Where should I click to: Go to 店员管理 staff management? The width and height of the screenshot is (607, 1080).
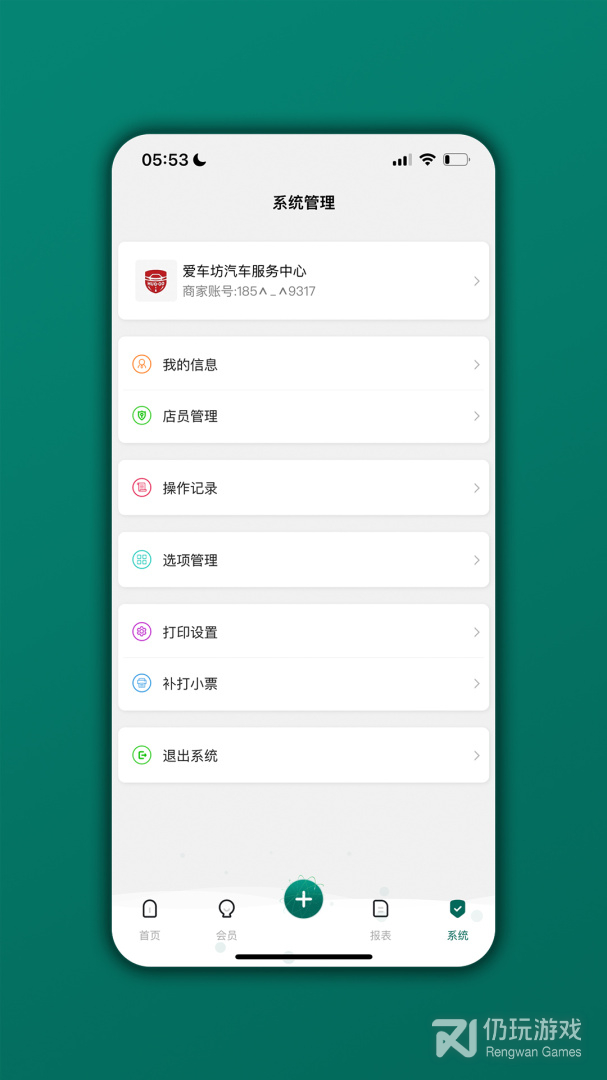point(303,416)
